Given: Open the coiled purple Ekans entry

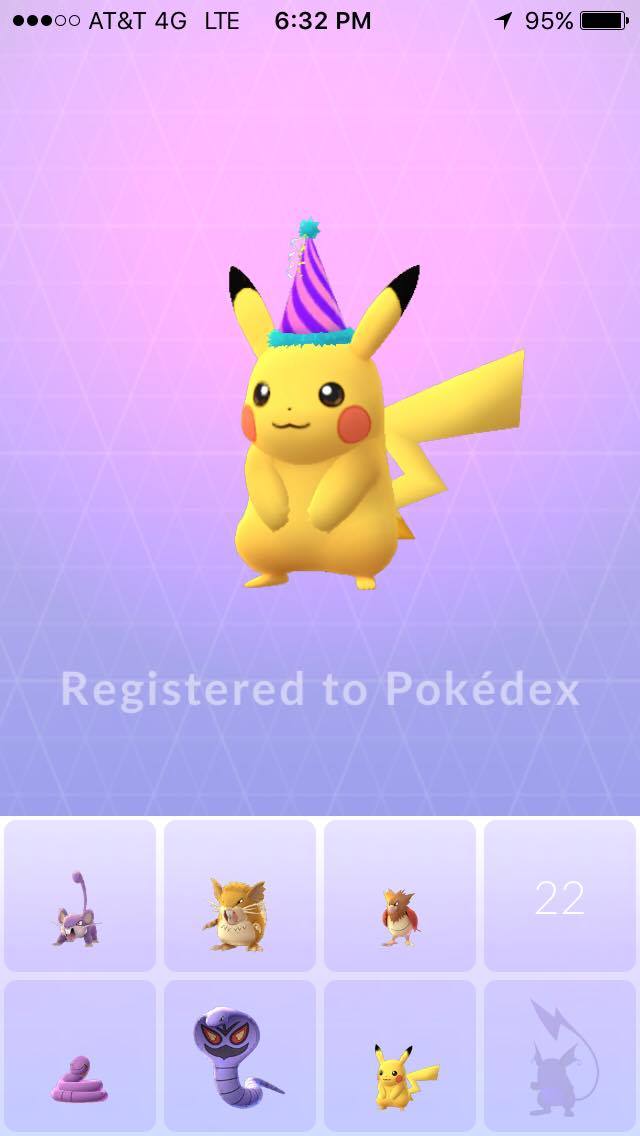Looking at the screenshot, I should (x=80, y=1056).
